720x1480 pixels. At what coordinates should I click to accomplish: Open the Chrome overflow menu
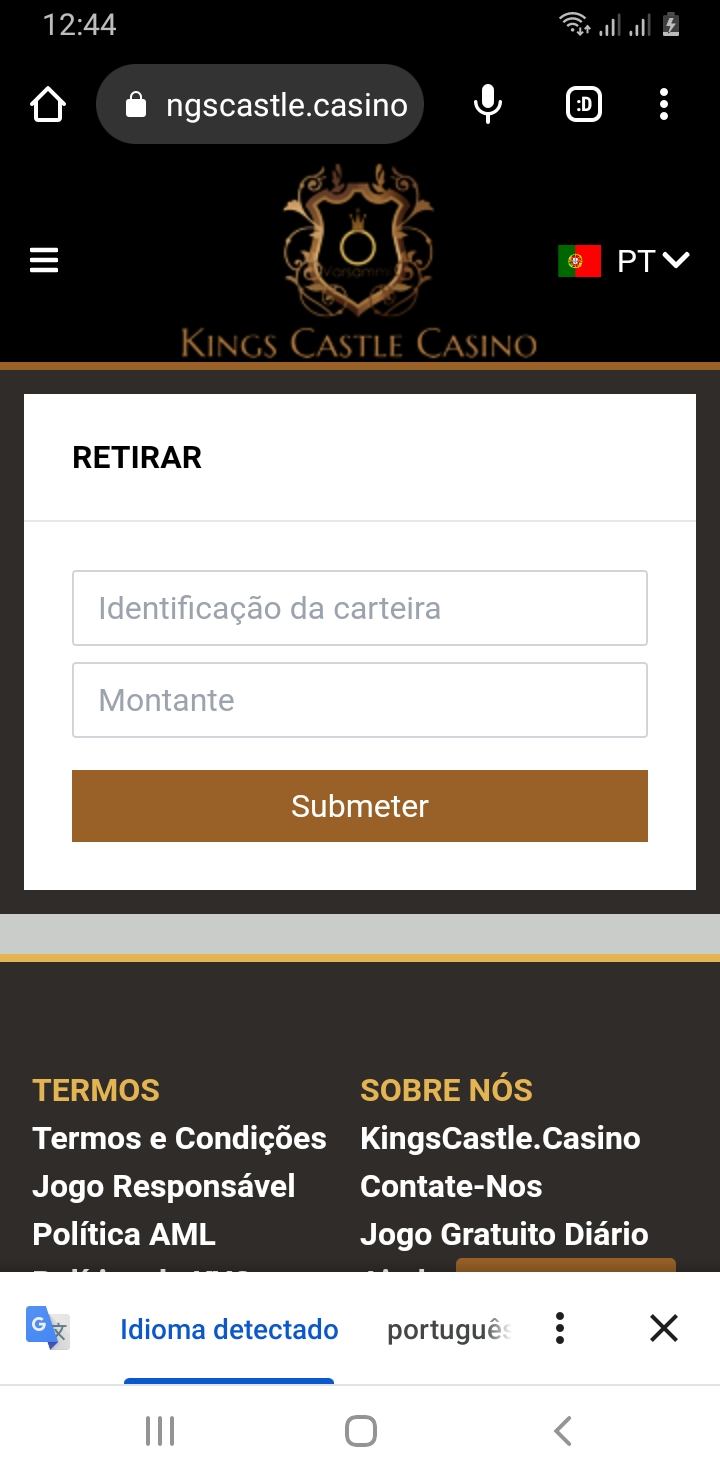(664, 103)
